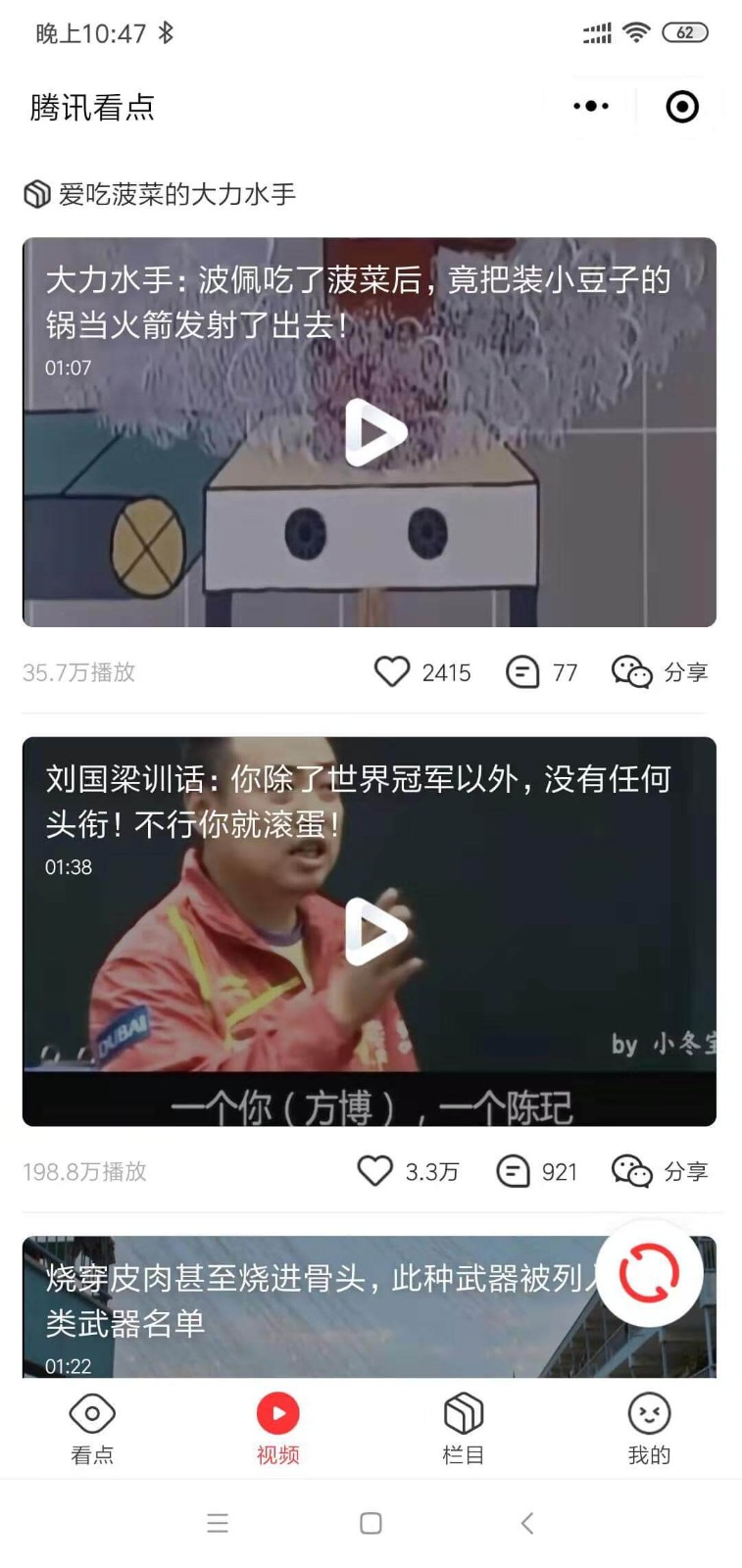Share the 刘国梁训话 video to WeChat
742x1568 pixels.
tap(659, 1171)
